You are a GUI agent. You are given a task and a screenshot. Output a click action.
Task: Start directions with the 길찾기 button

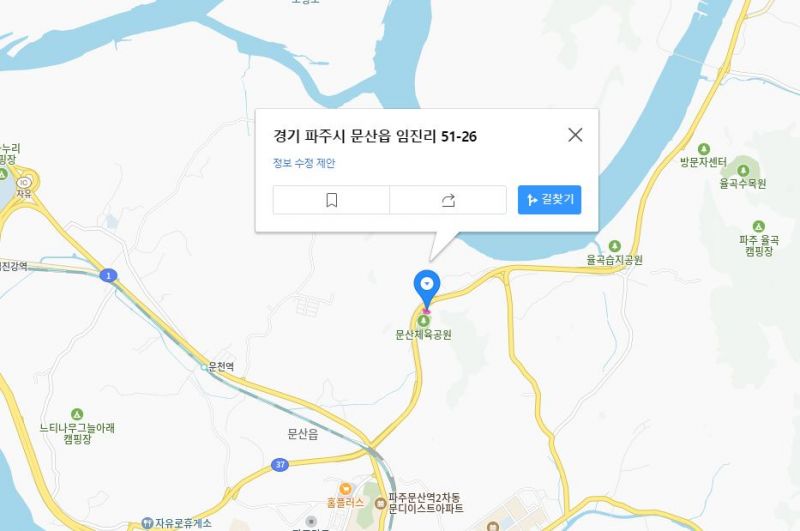(549, 200)
